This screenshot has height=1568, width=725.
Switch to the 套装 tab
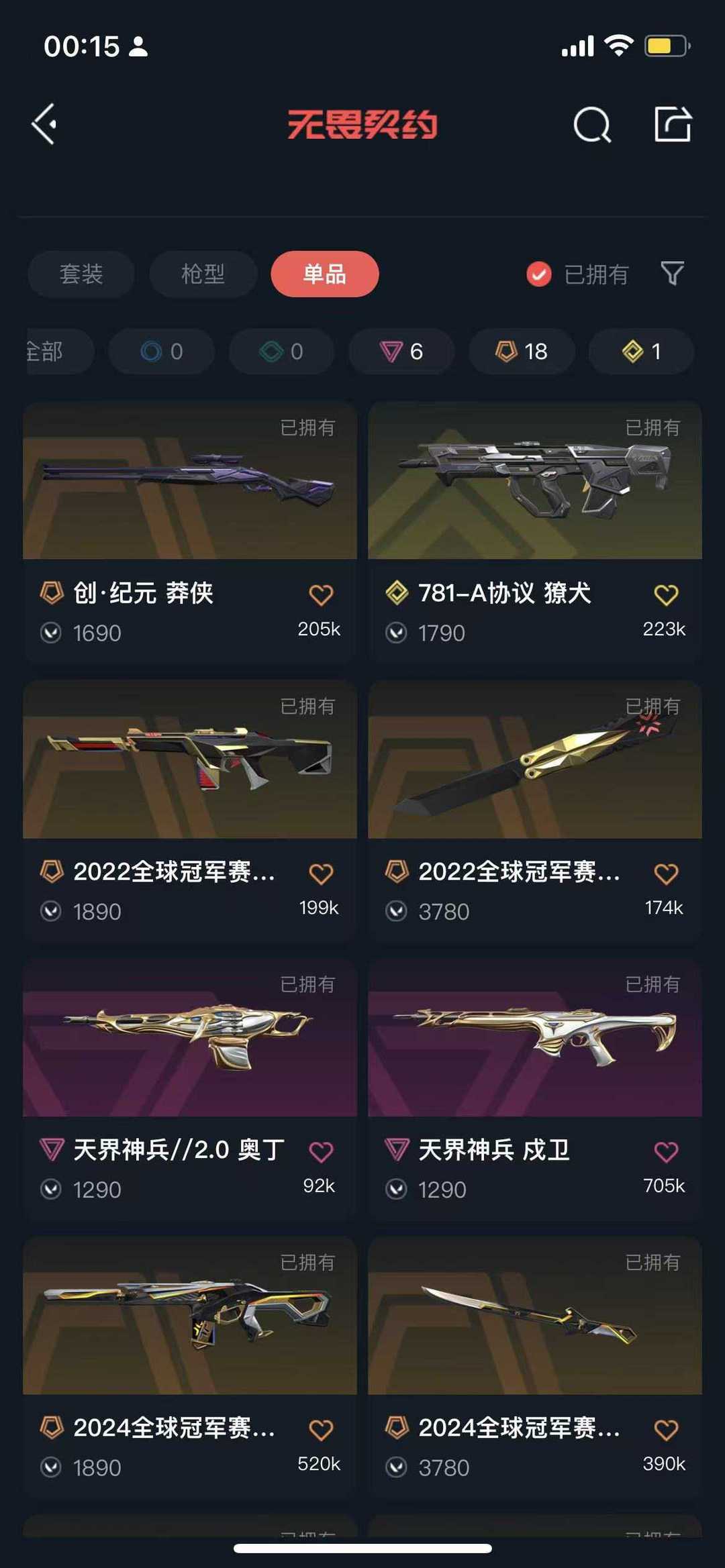(x=81, y=274)
